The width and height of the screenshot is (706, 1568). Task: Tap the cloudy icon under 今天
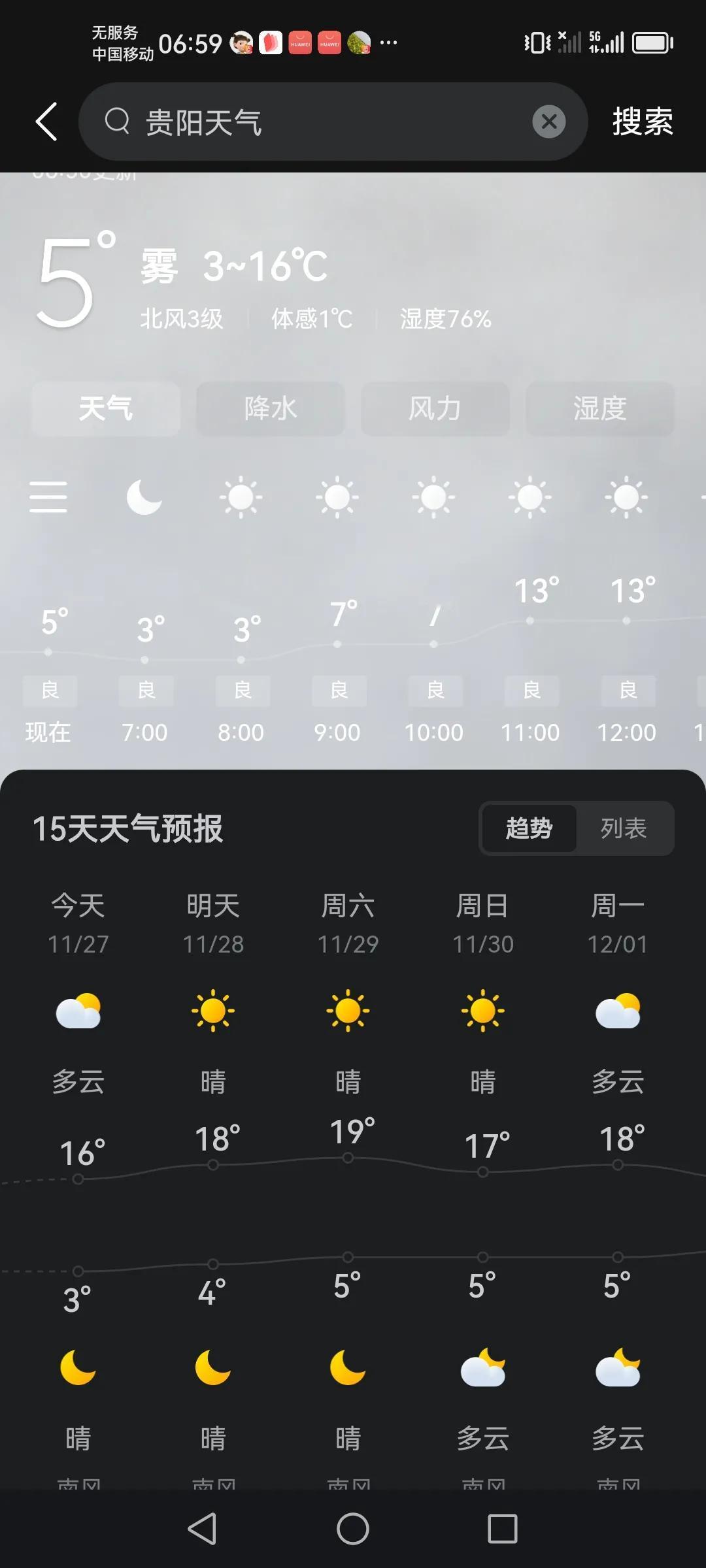coord(78,1009)
